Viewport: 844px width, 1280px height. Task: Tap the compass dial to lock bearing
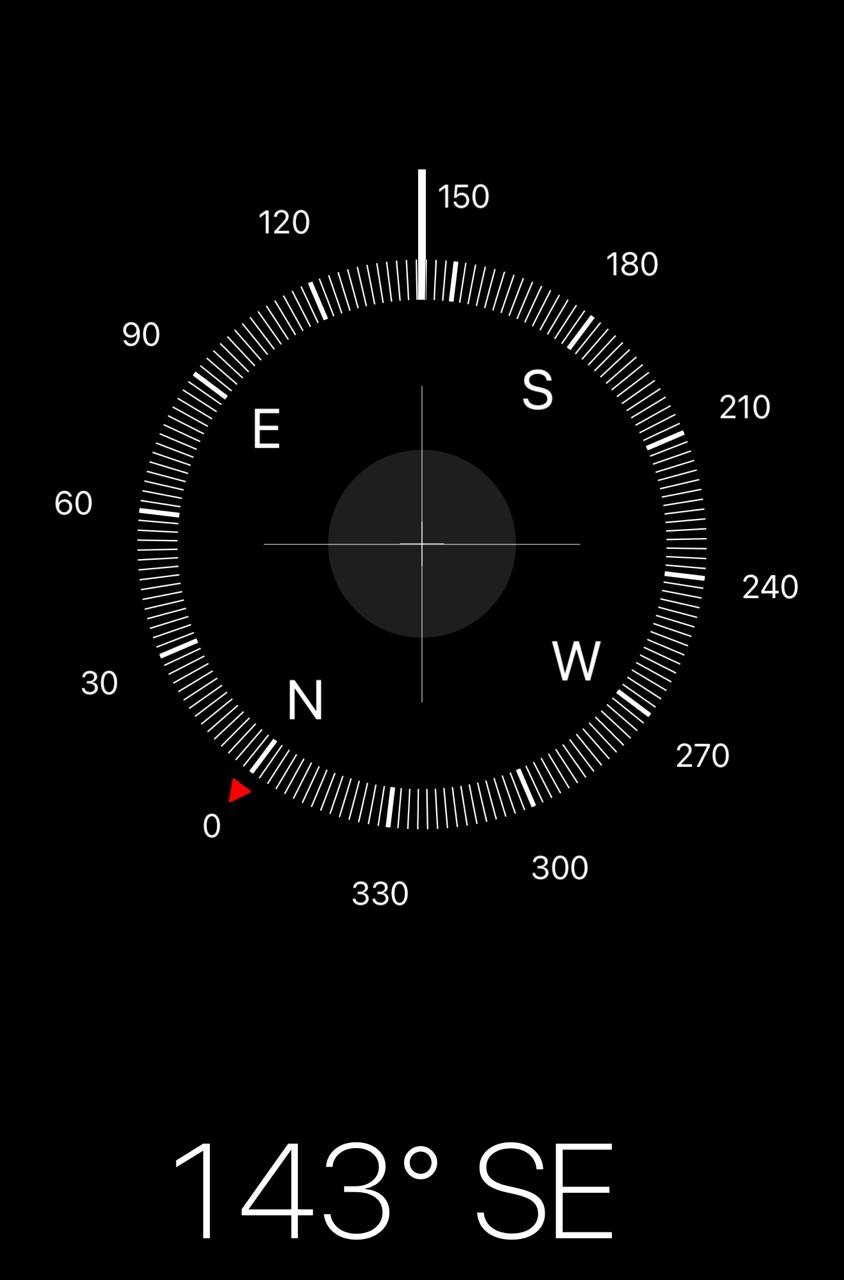(x=422, y=544)
